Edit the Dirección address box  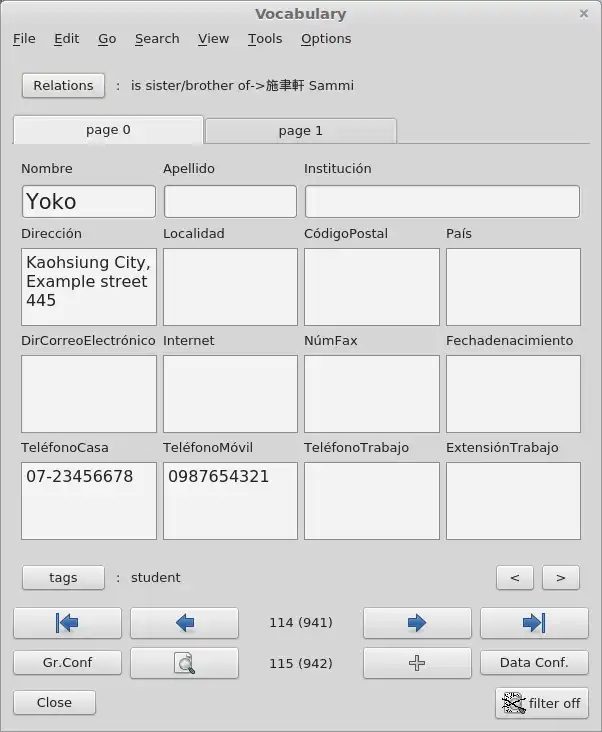tap(89, 287)
